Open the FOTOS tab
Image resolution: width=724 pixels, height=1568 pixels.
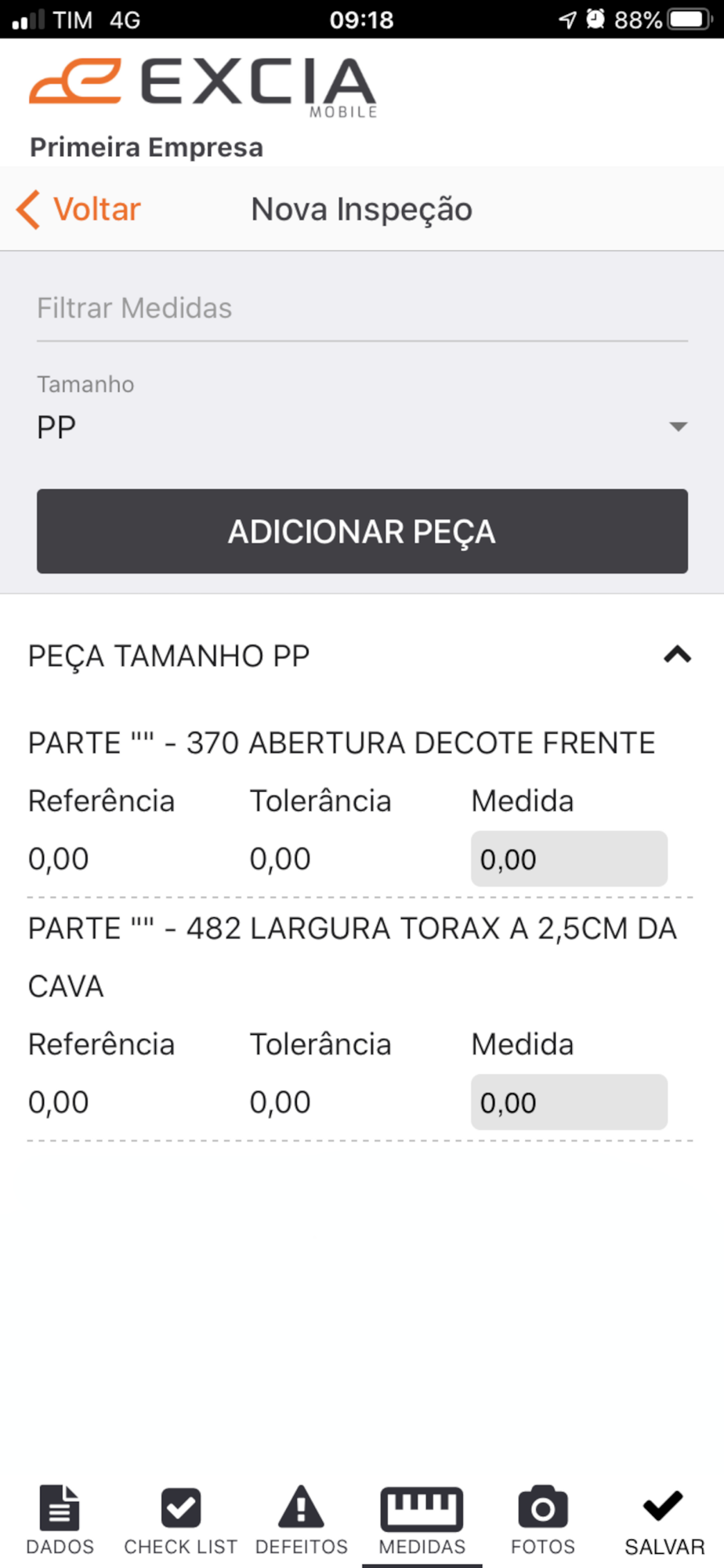543,1519
